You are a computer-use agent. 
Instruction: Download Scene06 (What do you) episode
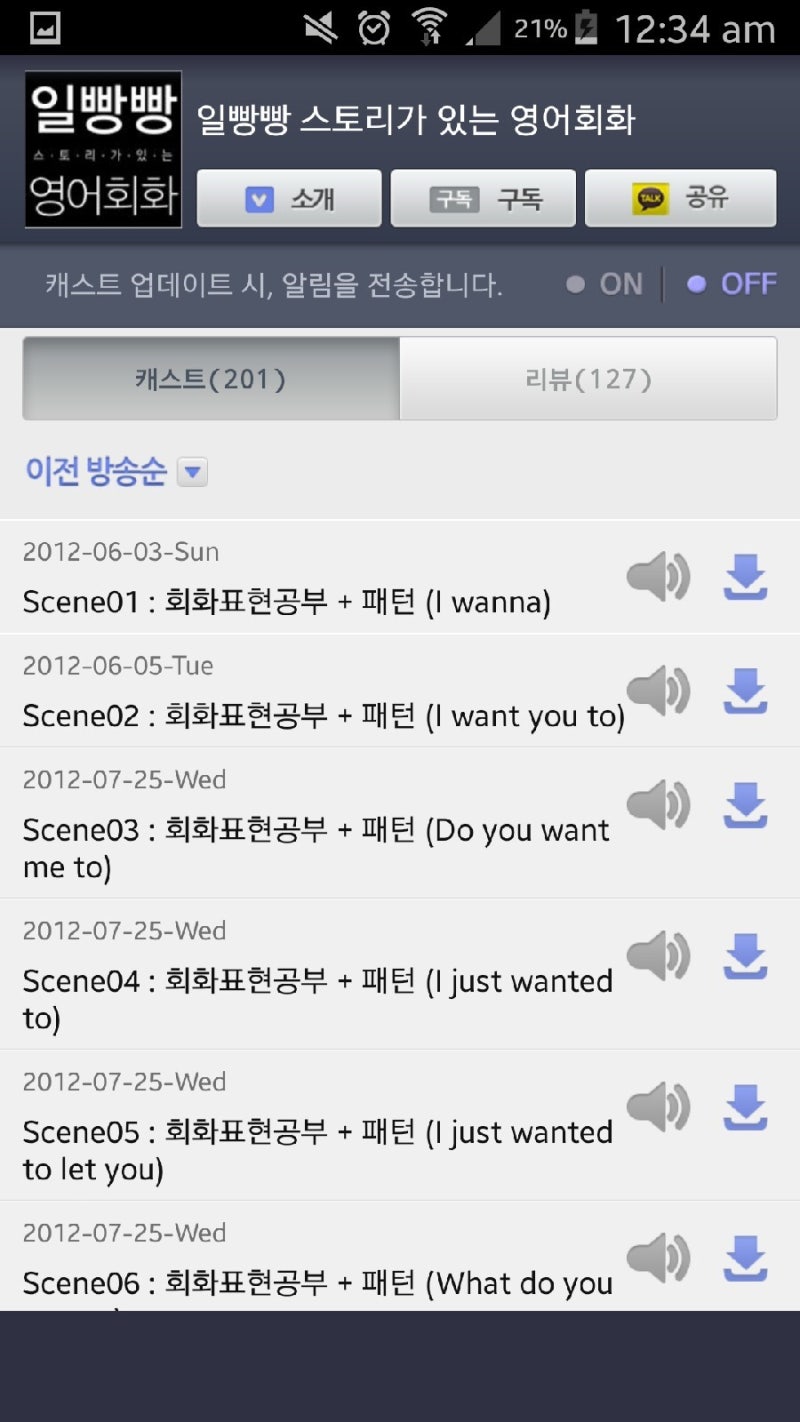(745, 1258)
